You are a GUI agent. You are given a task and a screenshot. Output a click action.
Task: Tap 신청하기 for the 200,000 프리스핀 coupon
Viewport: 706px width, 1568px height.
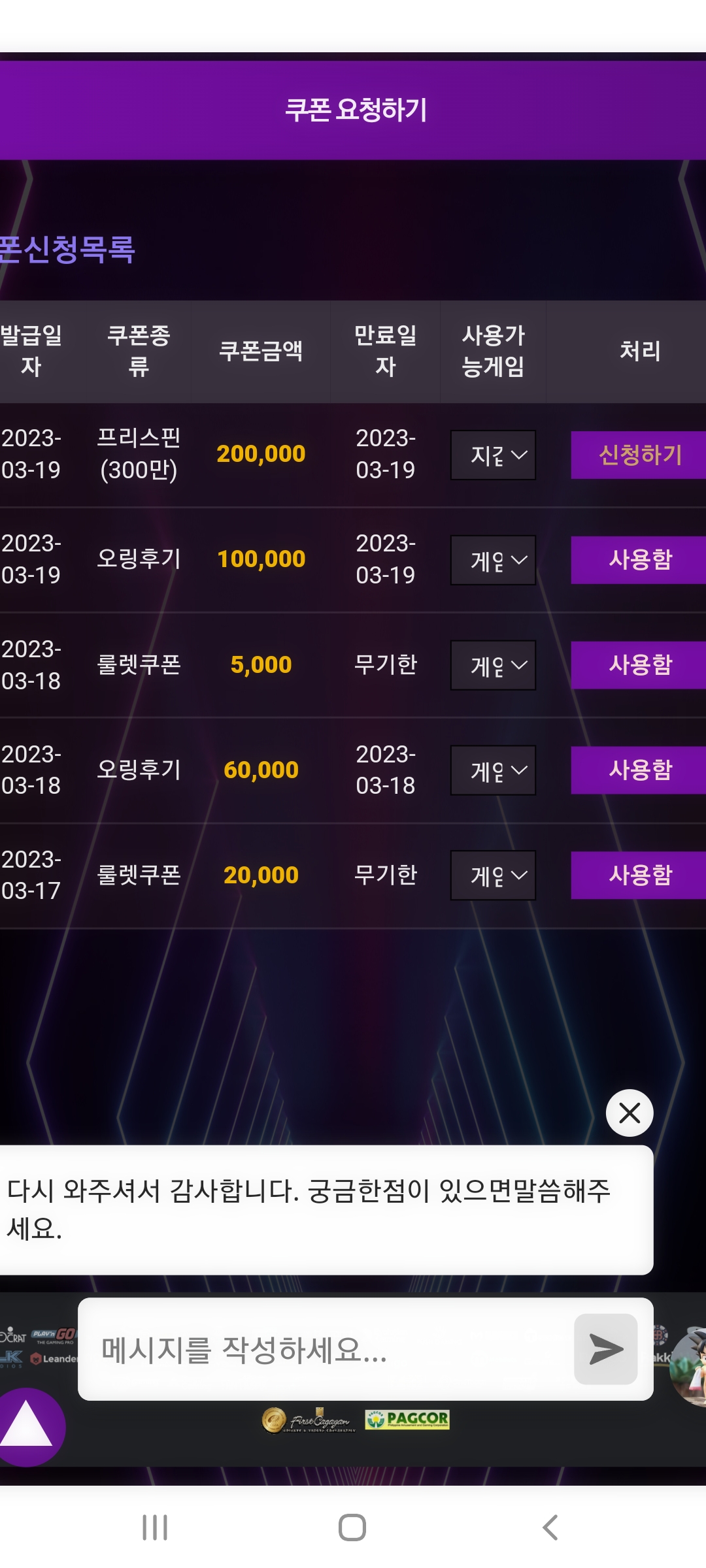coord(639,455)
